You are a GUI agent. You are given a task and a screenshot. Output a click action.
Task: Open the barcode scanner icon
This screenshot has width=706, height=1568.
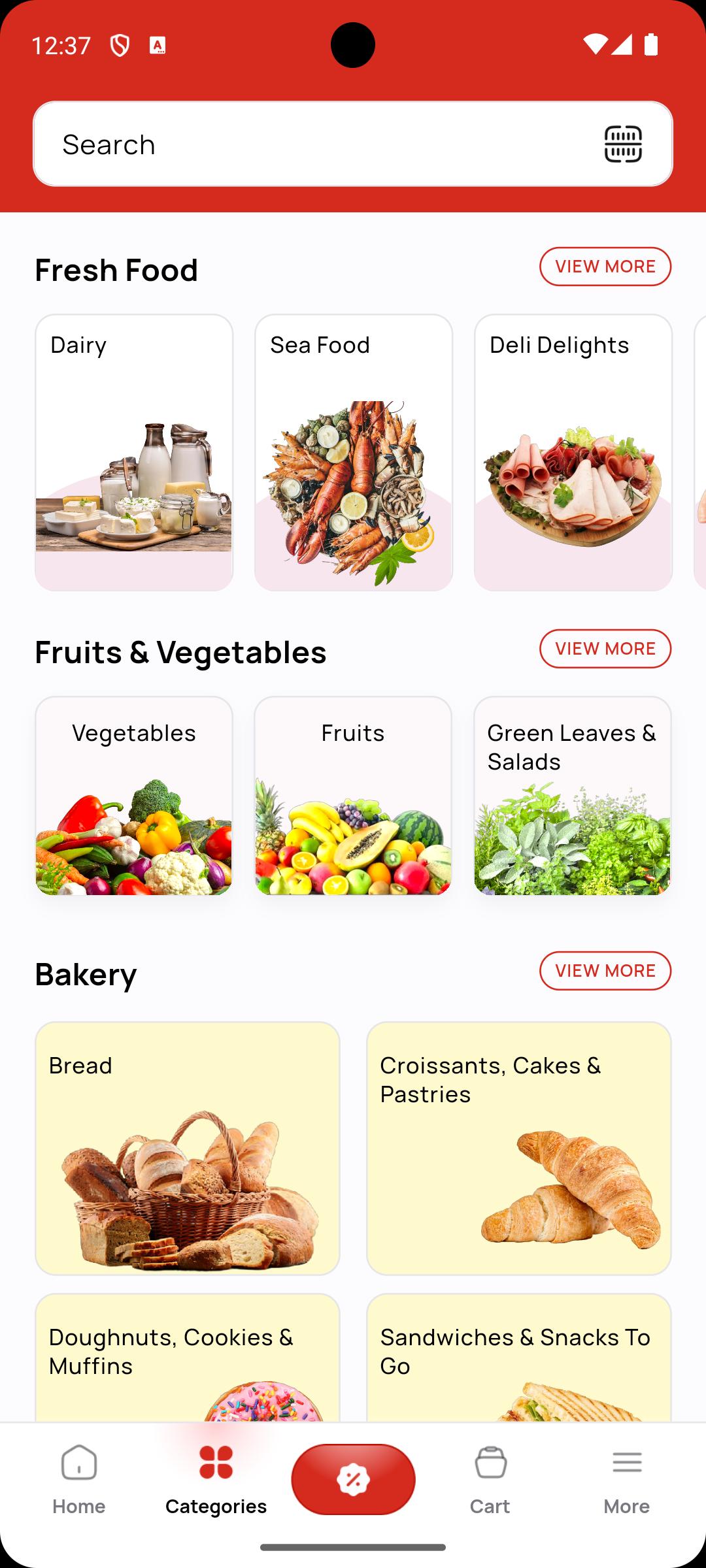point(622,144)
